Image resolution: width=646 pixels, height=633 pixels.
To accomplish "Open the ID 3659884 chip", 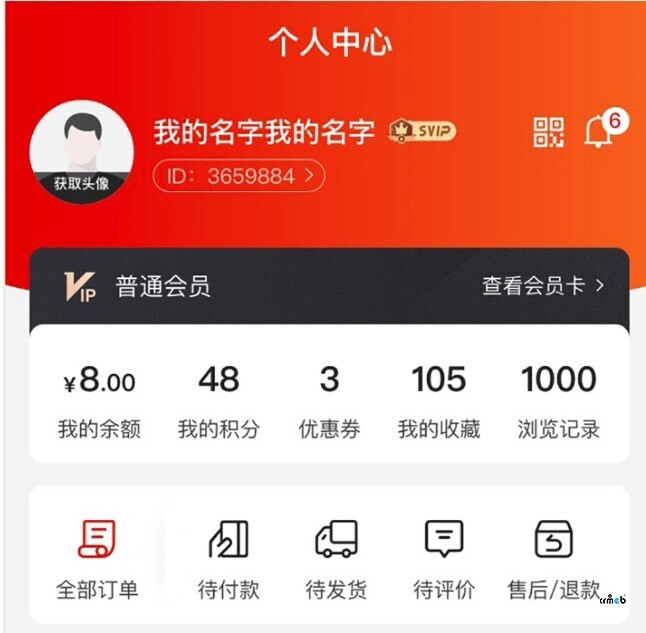I will pos(239,177).
